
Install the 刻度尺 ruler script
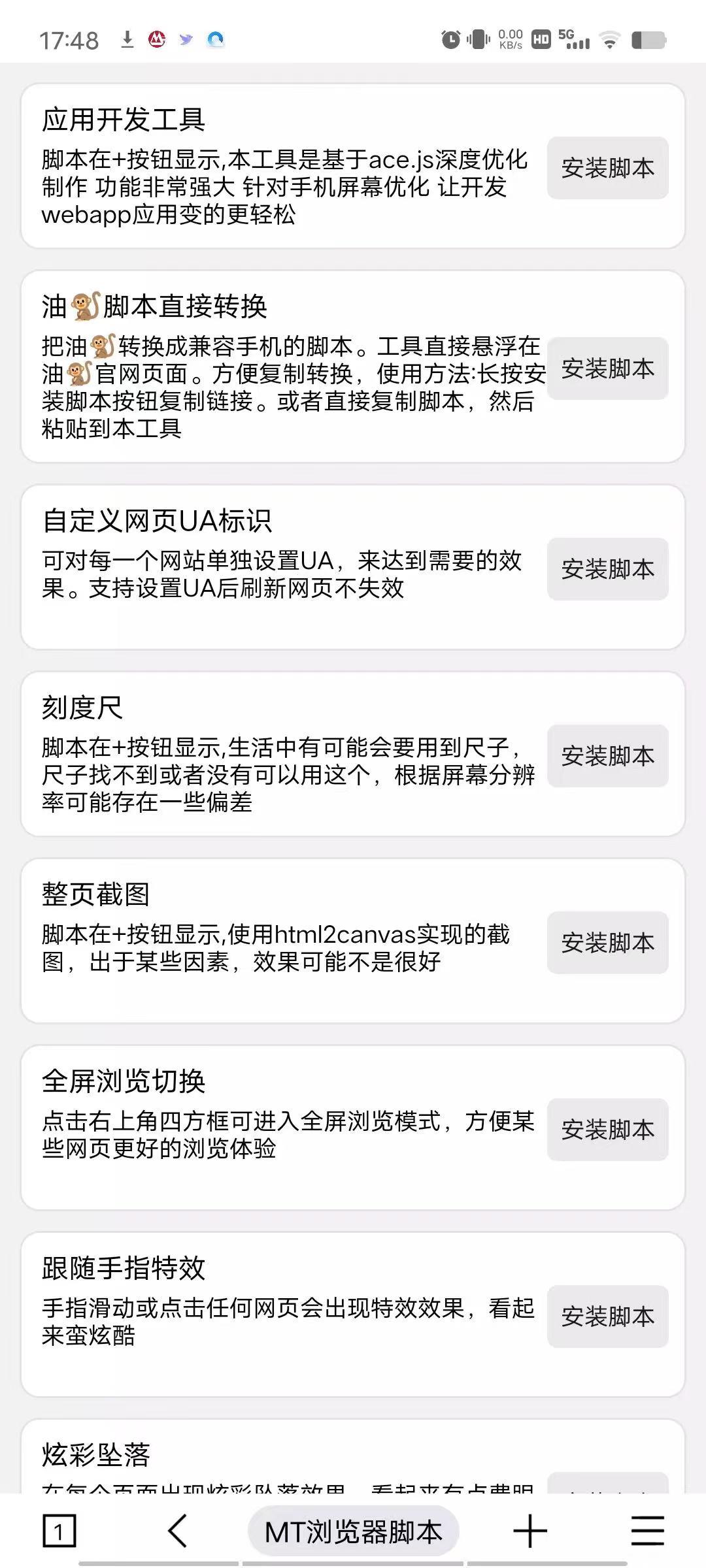(607, 756)
